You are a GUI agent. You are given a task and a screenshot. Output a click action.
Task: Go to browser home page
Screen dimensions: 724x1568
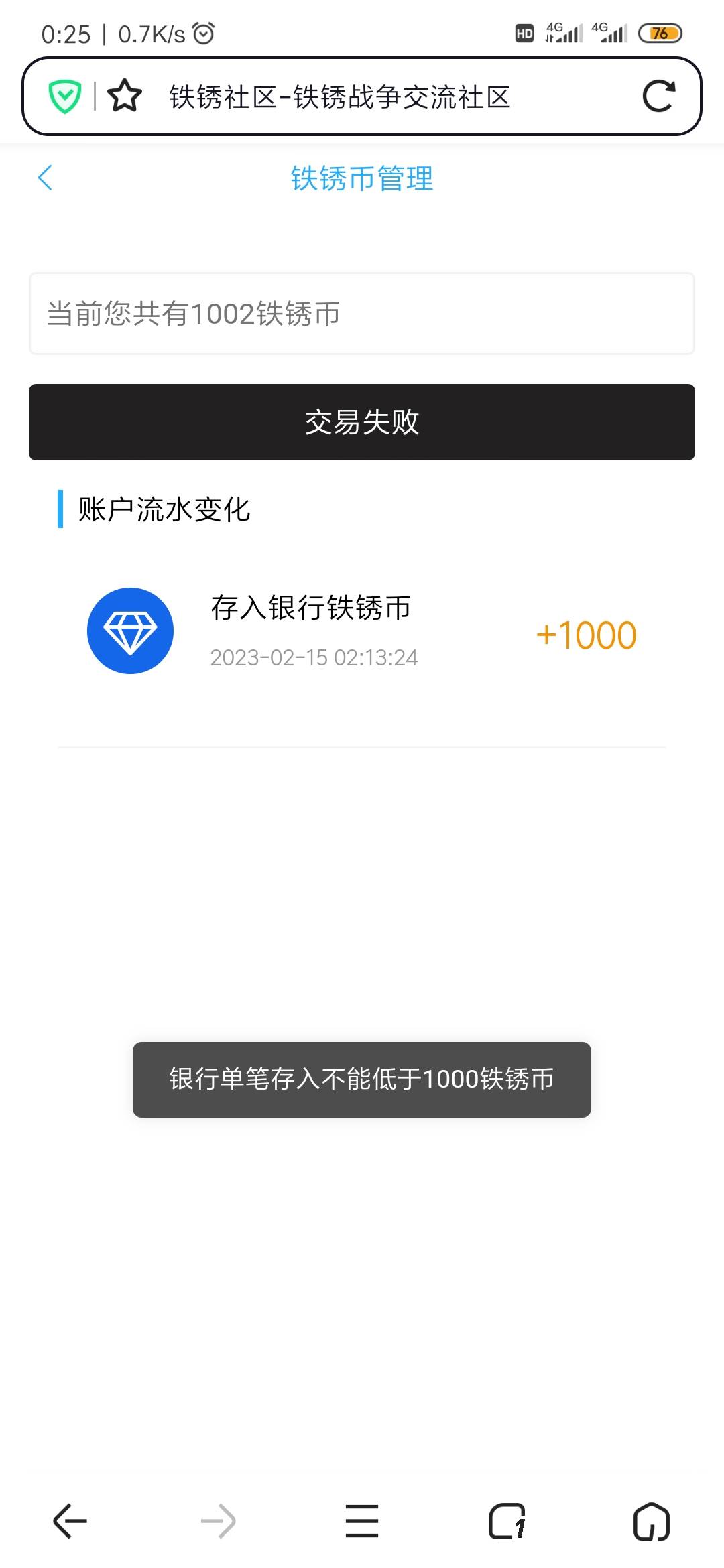(652, 1521)
